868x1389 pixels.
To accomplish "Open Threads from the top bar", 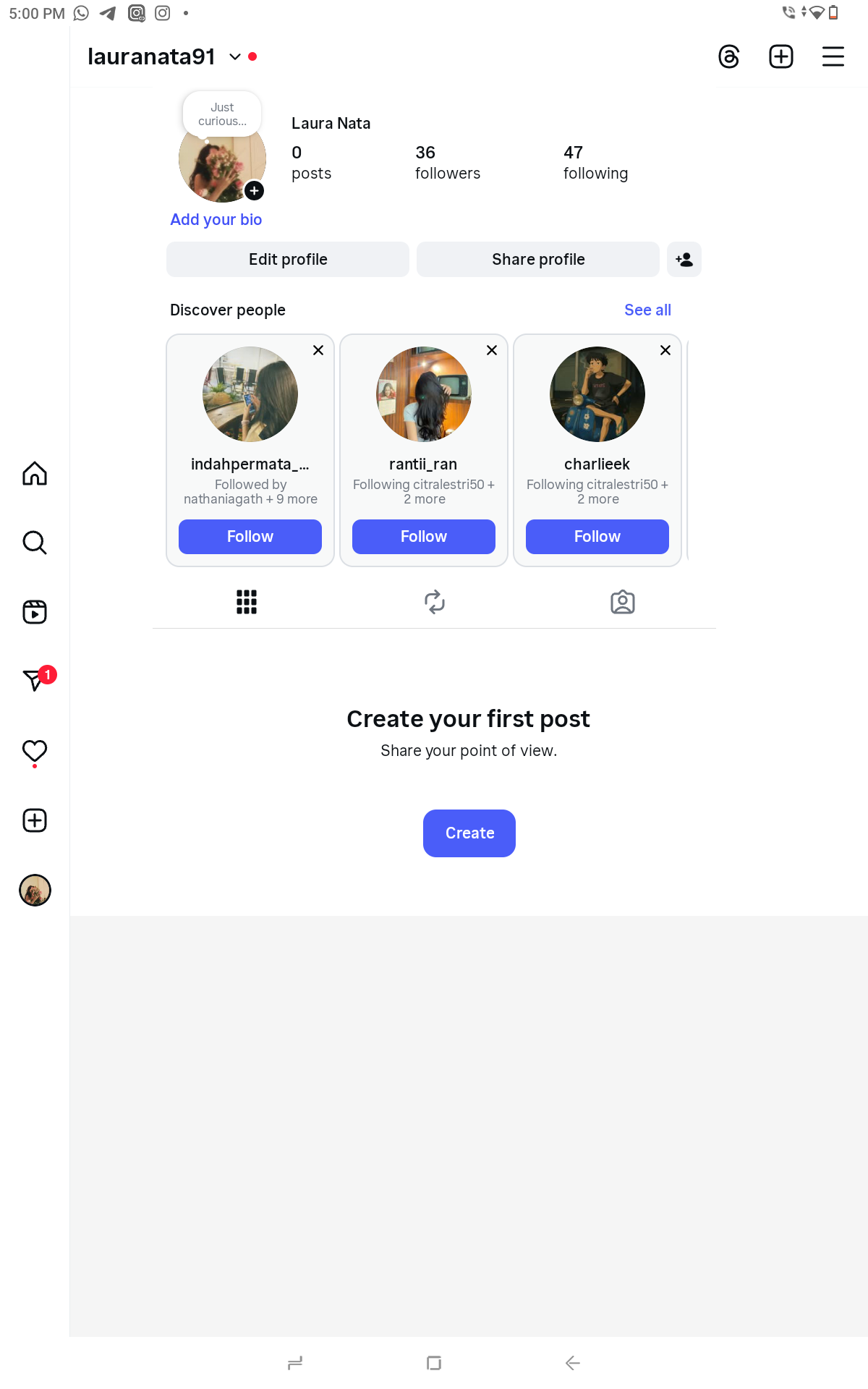I will (728, 56).
